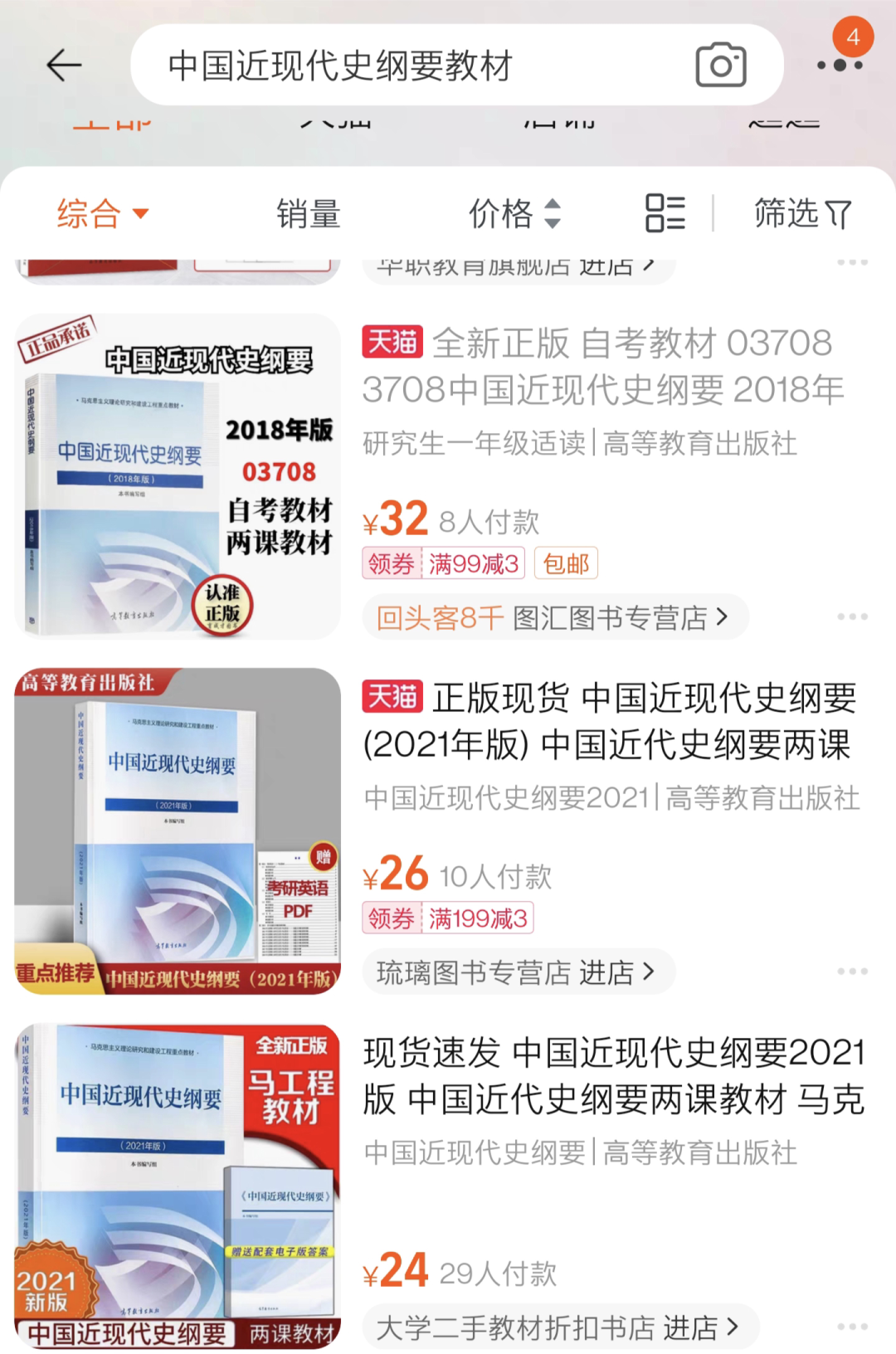Click the back arrow to return
The image size is (896, 1354).
coord(65,65)
